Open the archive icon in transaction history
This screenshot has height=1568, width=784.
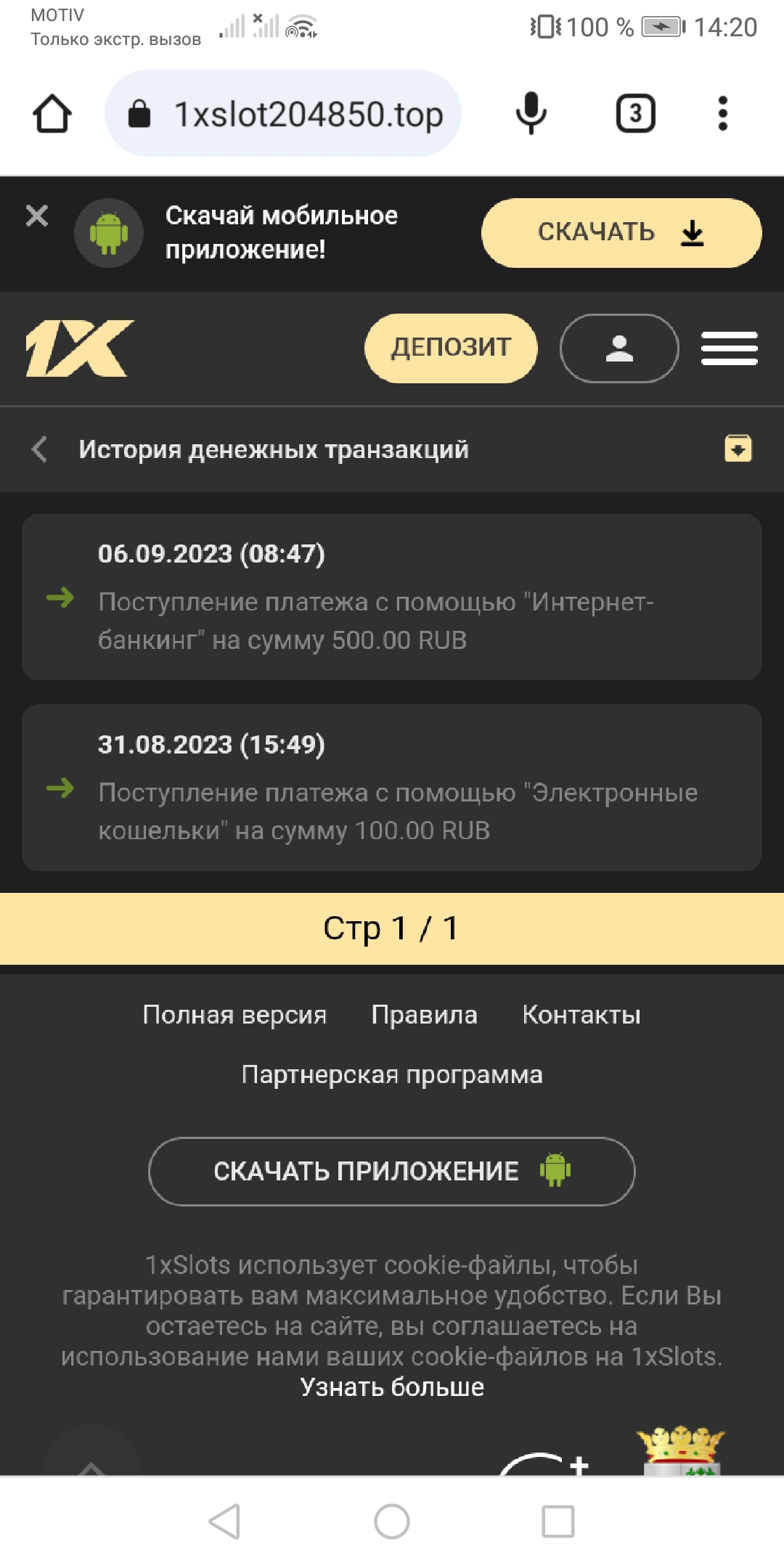(x=738, y=449)
